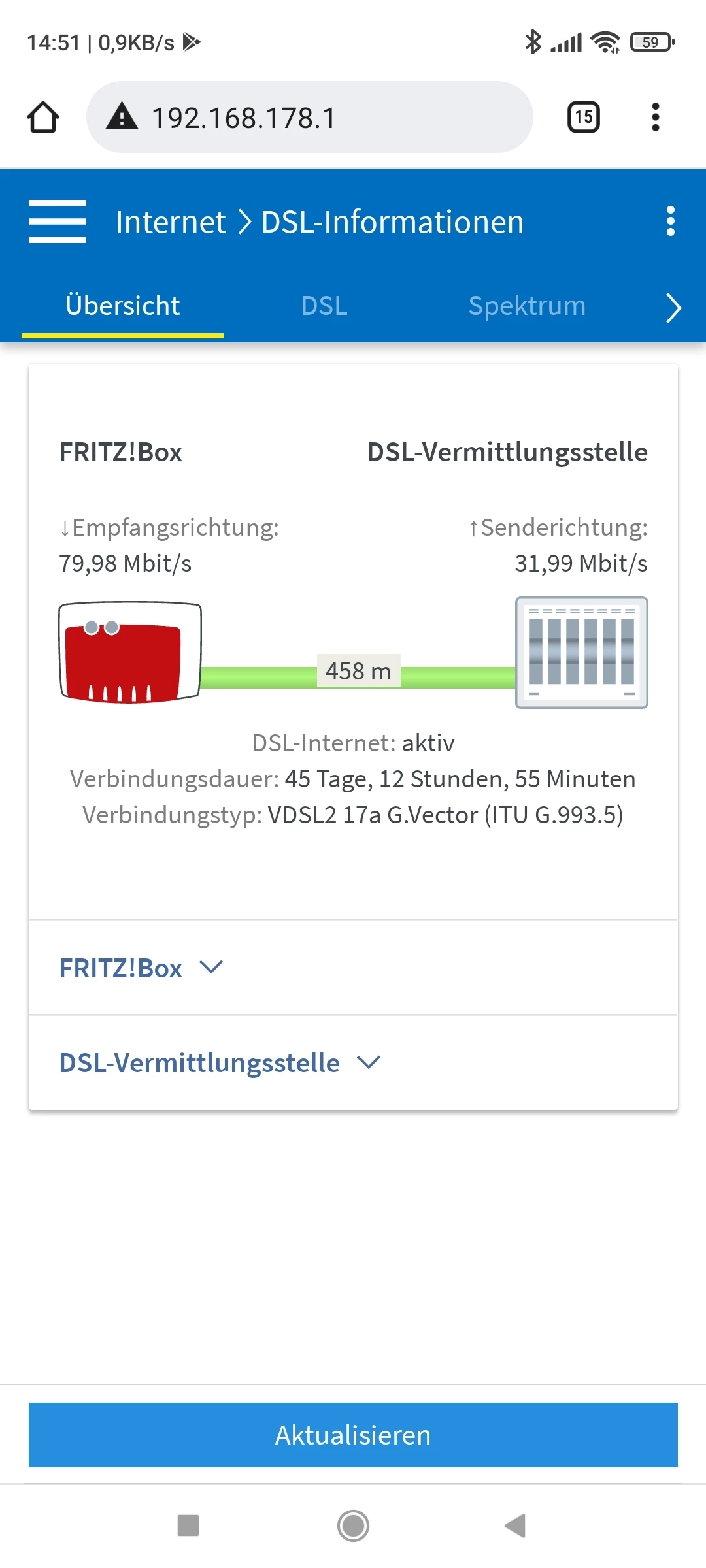Viewport: 706px width, 1568px height.
Task: Open the browser tab switcher
Action: pos(583,118)
